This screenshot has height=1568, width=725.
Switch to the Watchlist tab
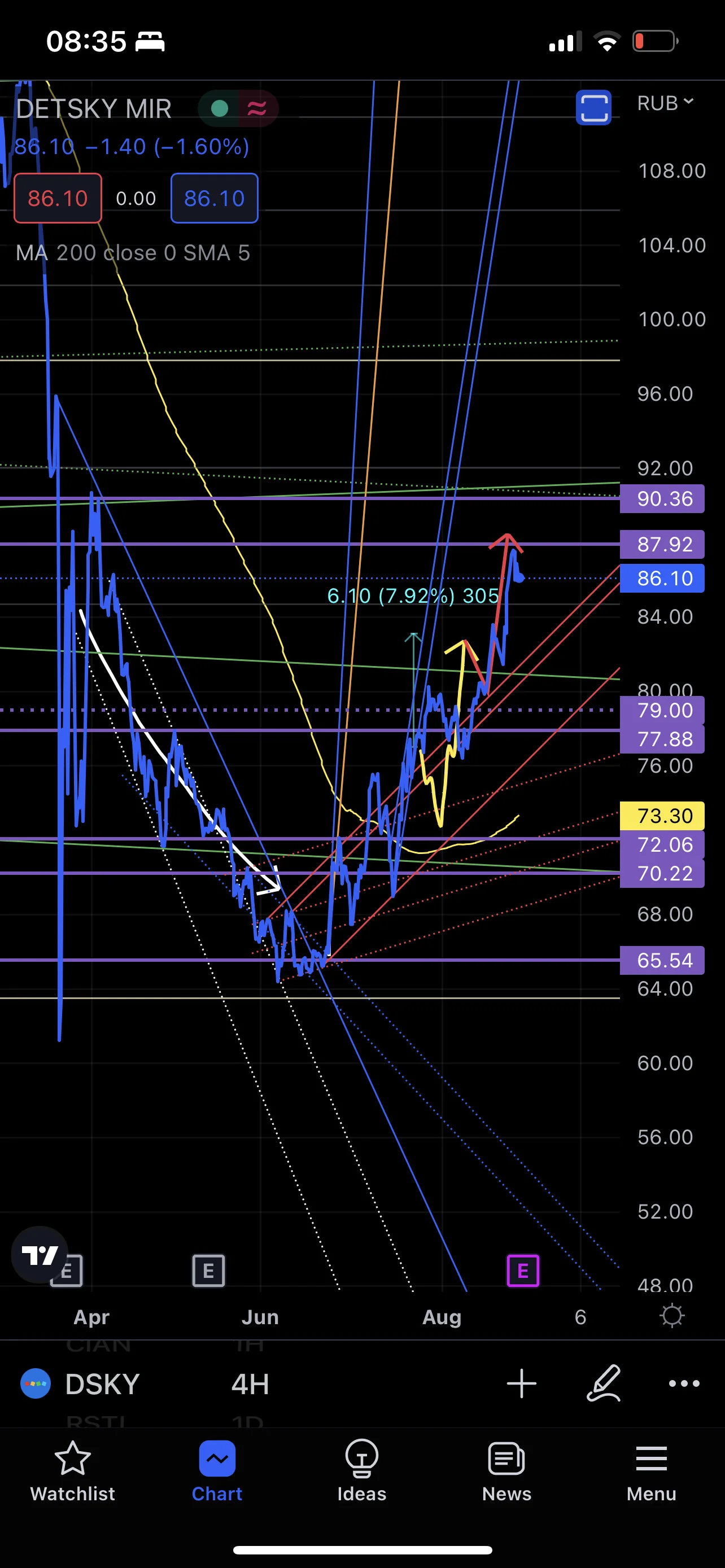[72, 1472]
